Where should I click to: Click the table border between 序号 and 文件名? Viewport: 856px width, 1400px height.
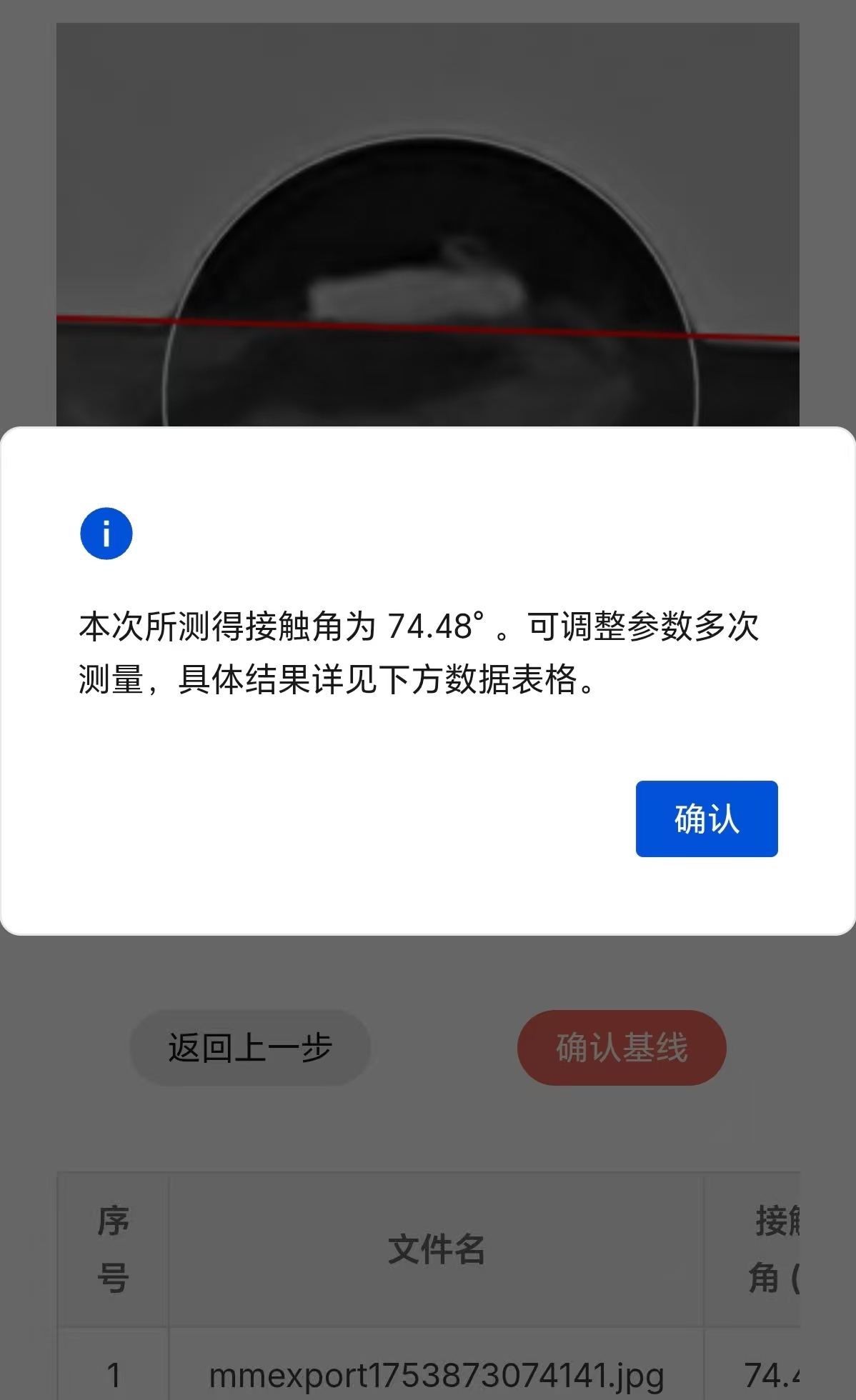170,1250
